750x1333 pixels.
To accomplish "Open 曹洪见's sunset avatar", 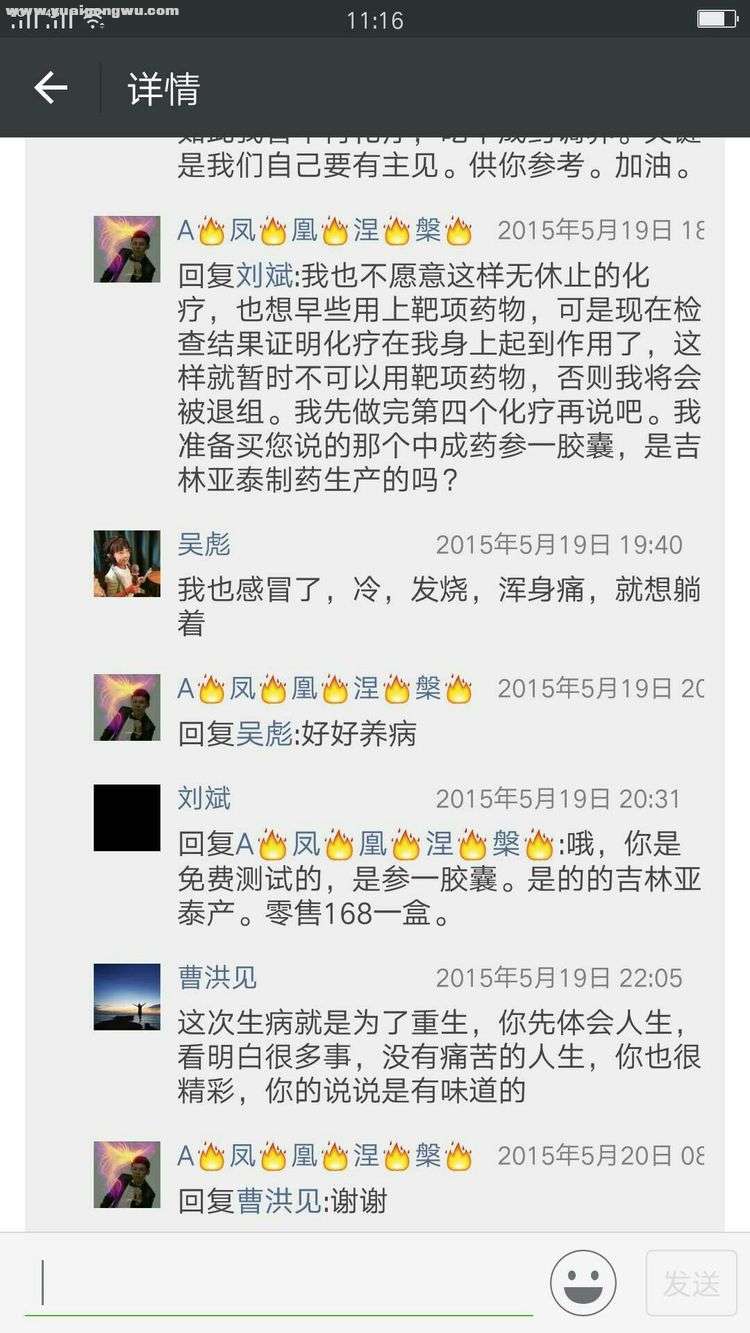I will (x=127, y=996).
